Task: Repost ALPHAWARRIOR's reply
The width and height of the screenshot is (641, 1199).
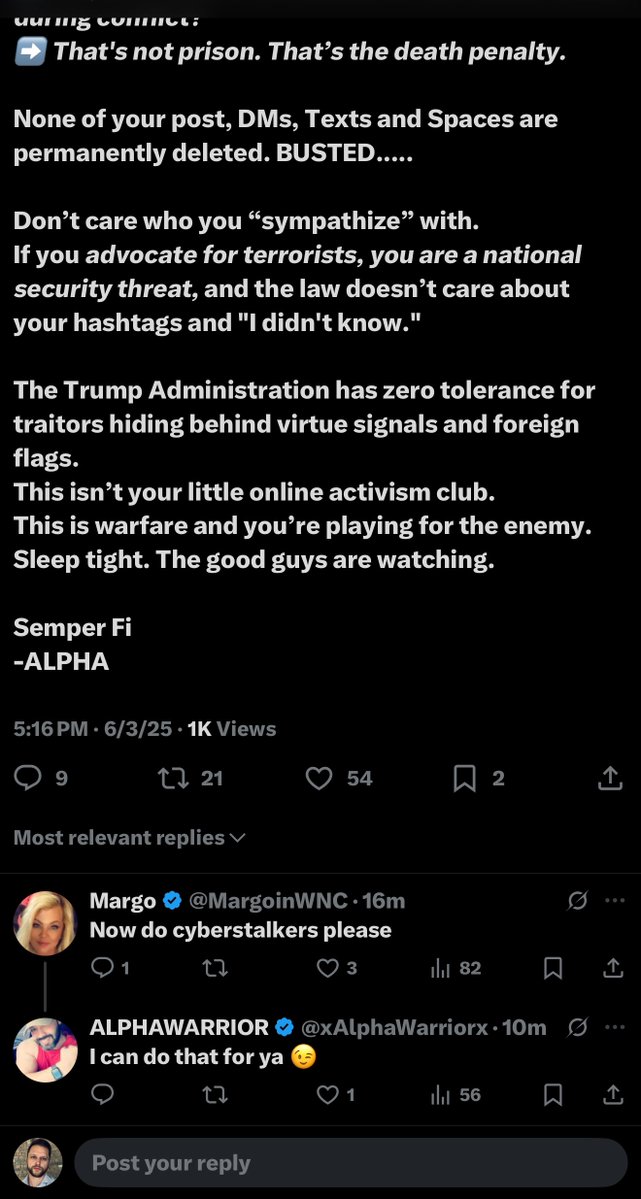Action: pyautogui.click(x=215, y=1095)
